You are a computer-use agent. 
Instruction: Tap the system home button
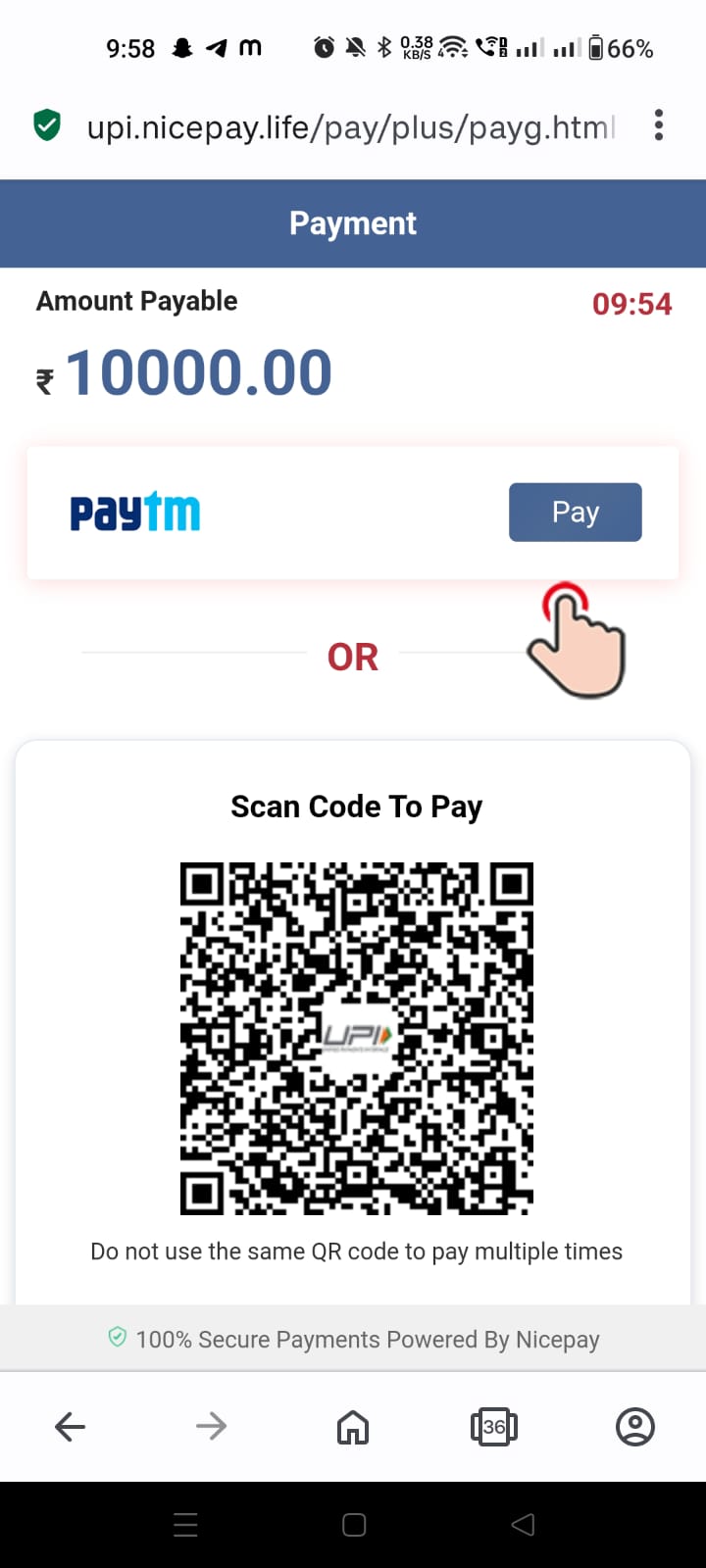354,1525
